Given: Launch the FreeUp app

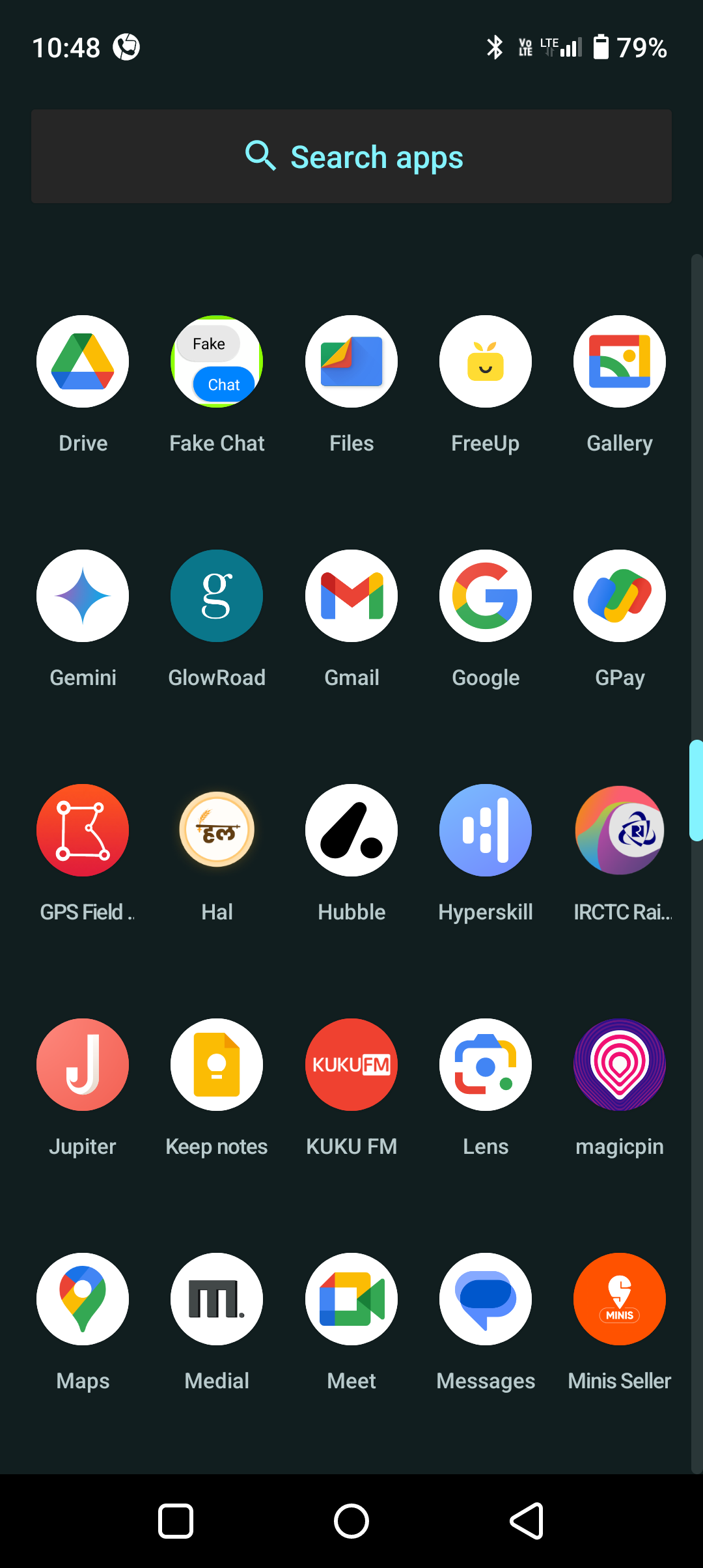Looking at the screenshot, I should point(486,361).
